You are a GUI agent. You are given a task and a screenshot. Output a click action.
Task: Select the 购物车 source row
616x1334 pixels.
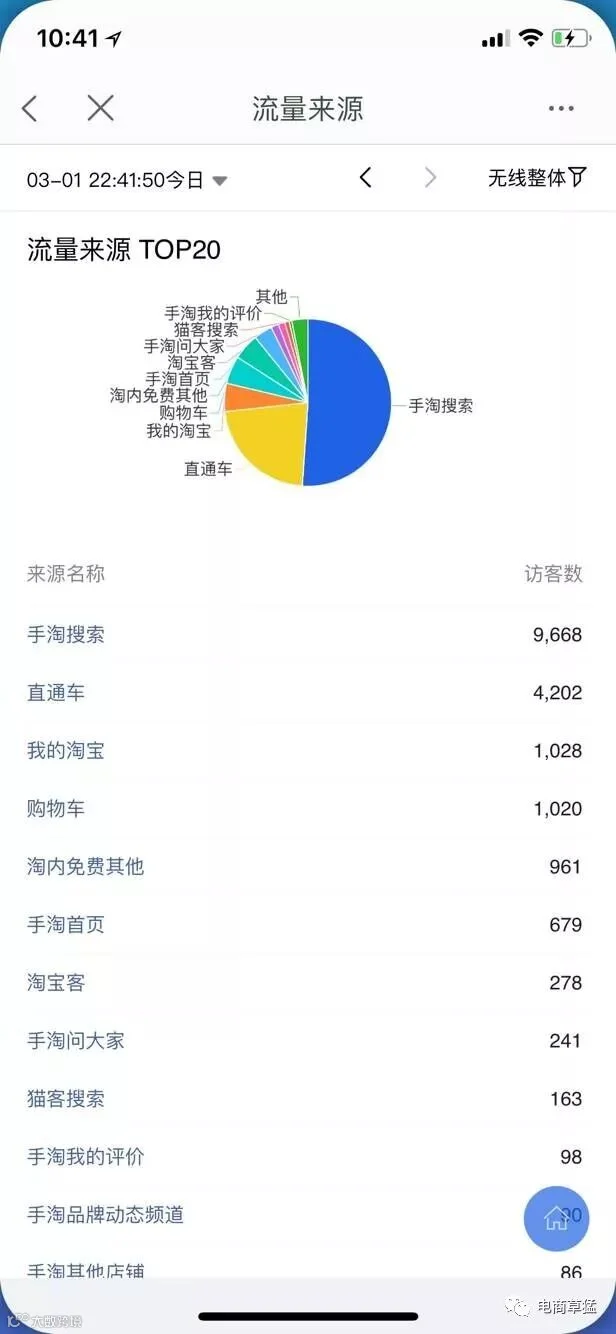[308, 809]
